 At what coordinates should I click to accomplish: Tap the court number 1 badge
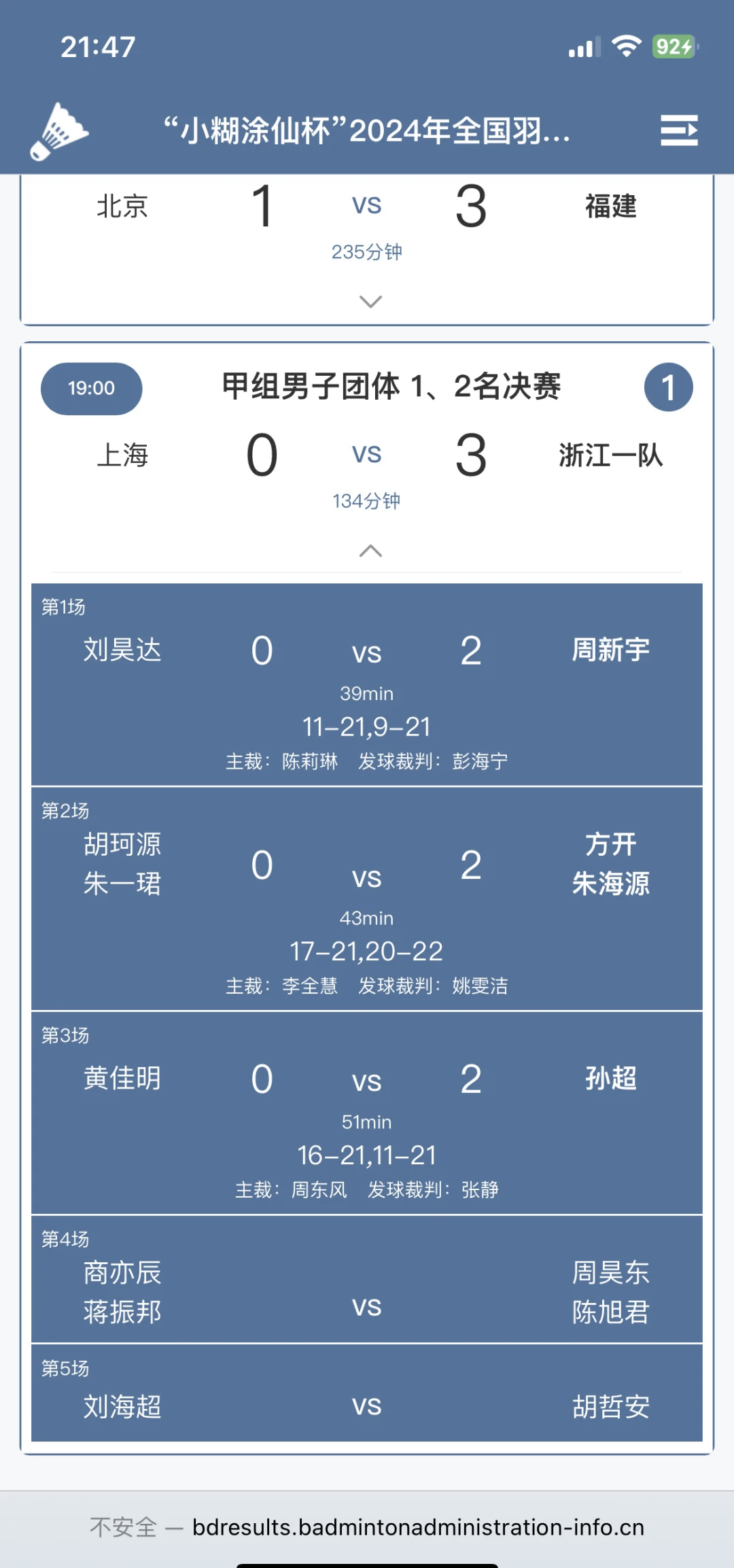(669, 386)
